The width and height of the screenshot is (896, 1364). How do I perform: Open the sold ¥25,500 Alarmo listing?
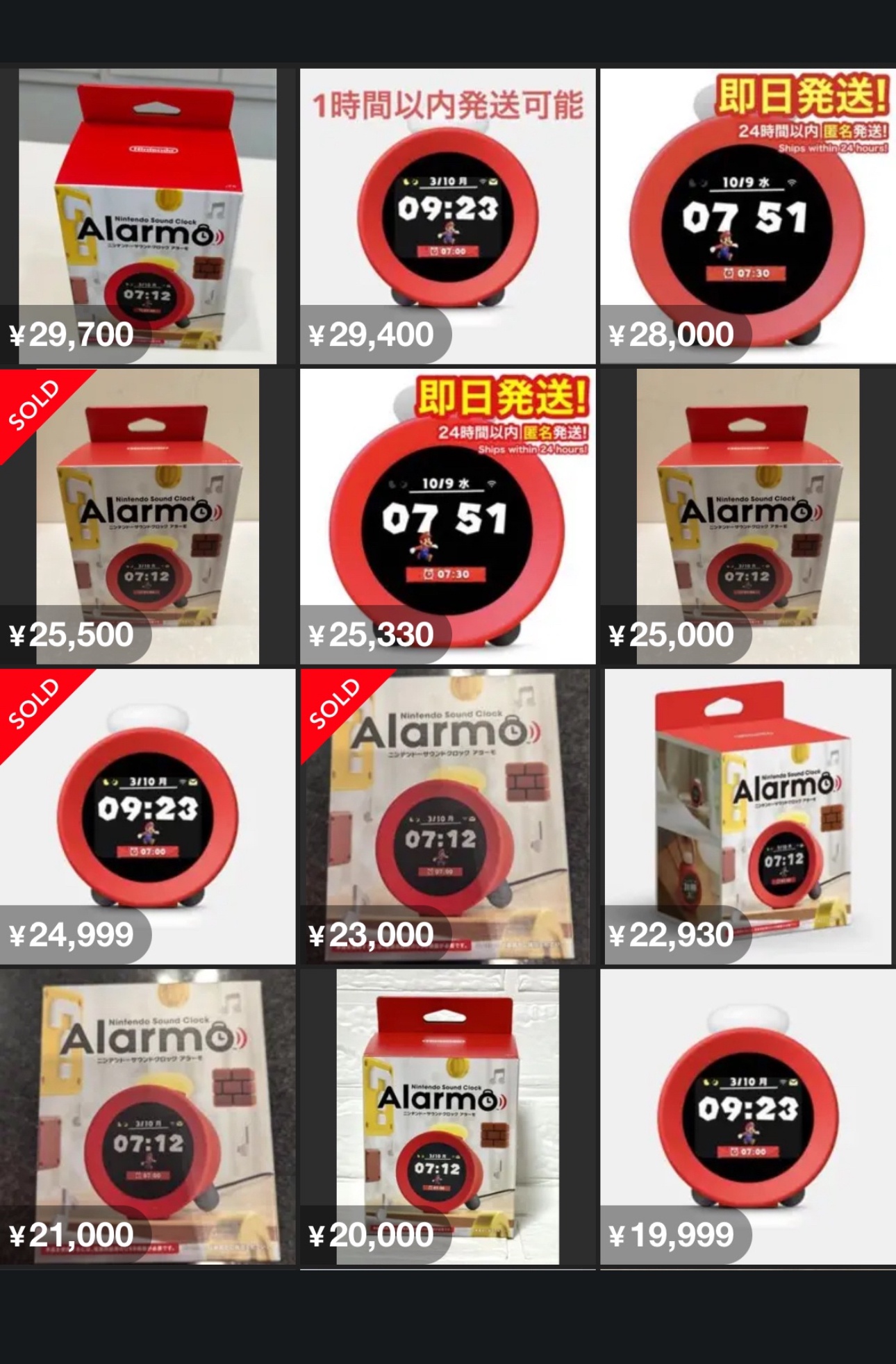point(147,516)
